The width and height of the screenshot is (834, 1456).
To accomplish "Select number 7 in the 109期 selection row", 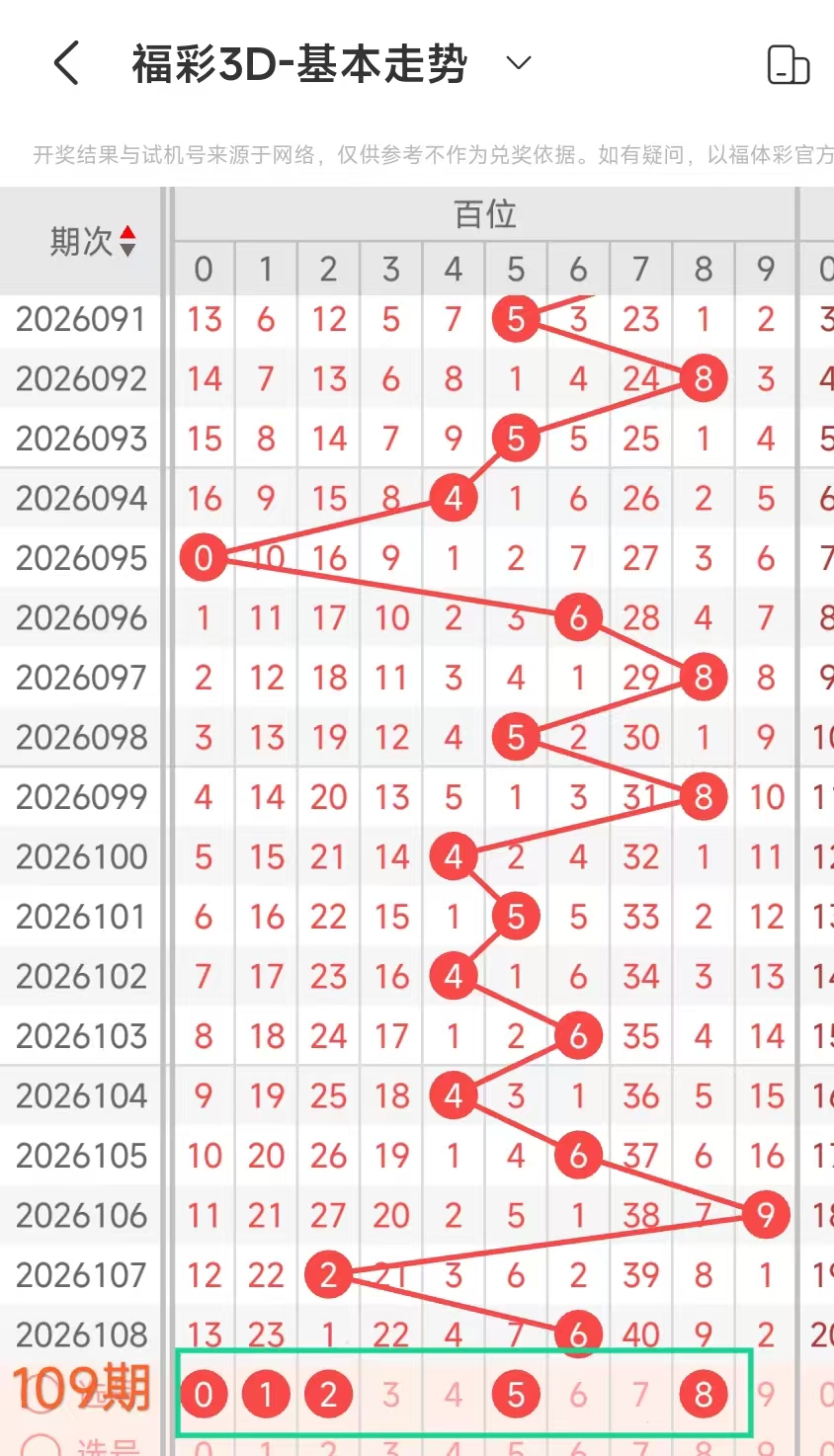I will (640, 1395).
